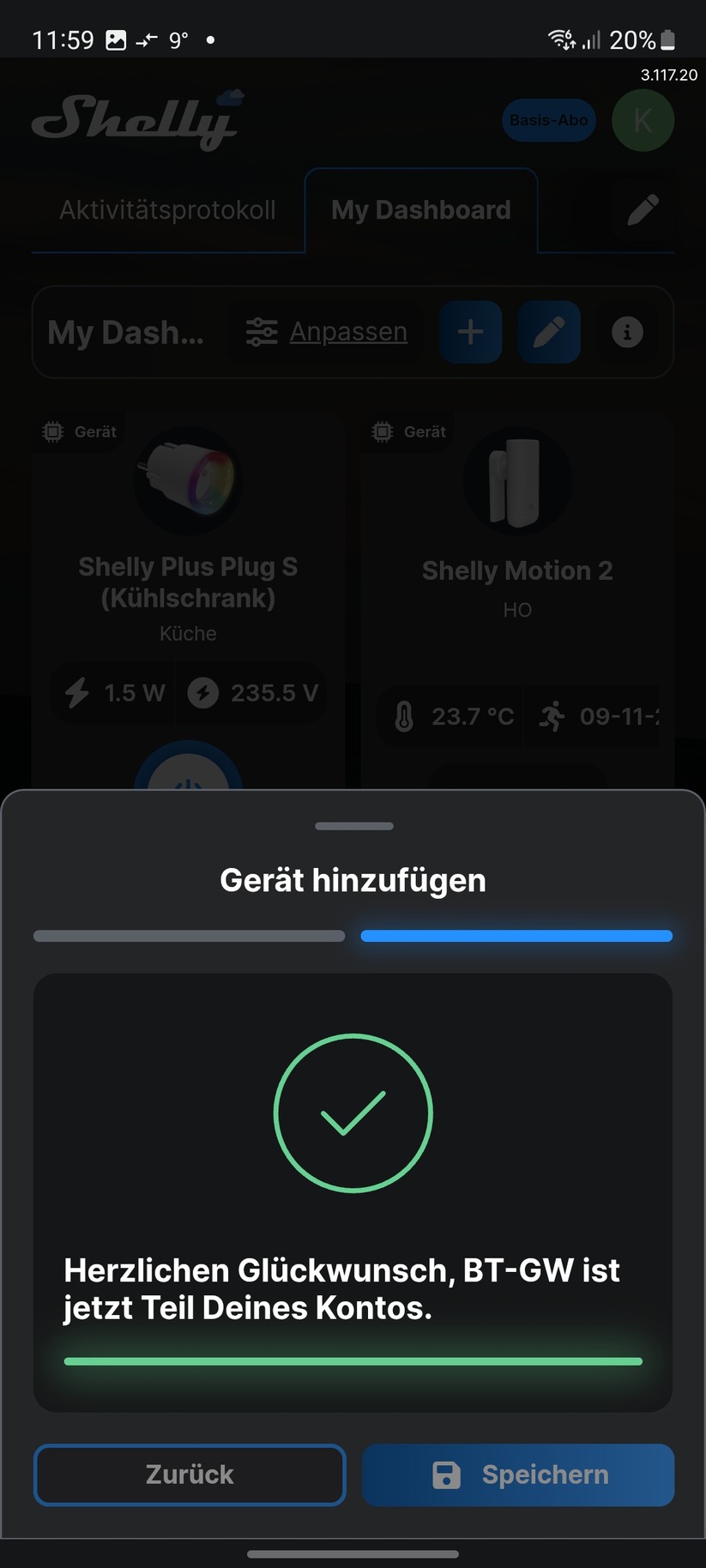Viewport: 706px width, 1568px height.
Task: Expand the bottom sheet using its drag handle
Action: [x=353, y=826]
